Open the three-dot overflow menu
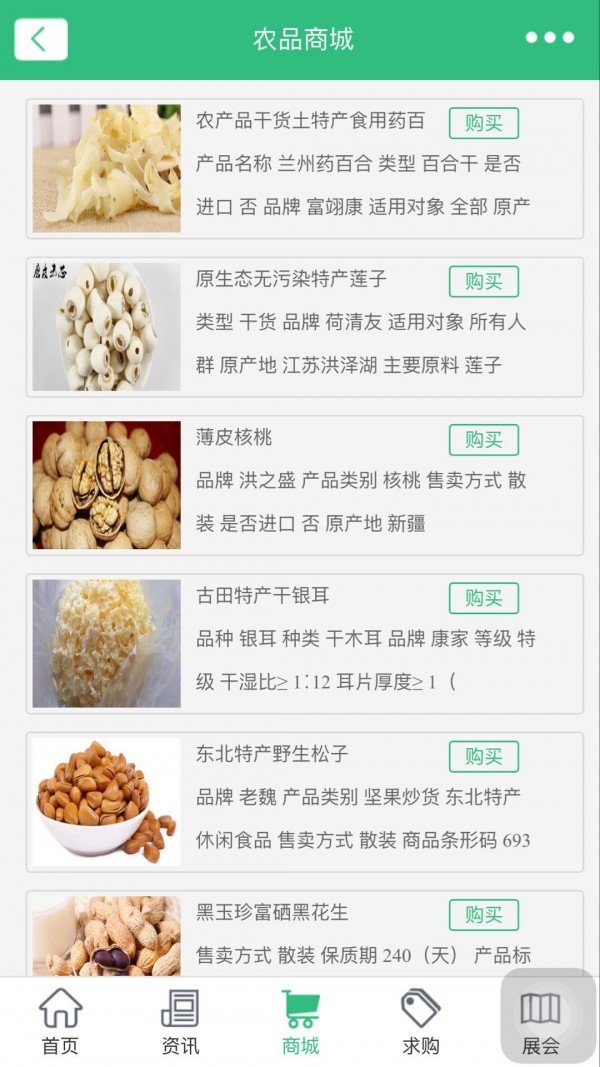The width and height of the screenshot is (600, 1067). coord(550,38)
